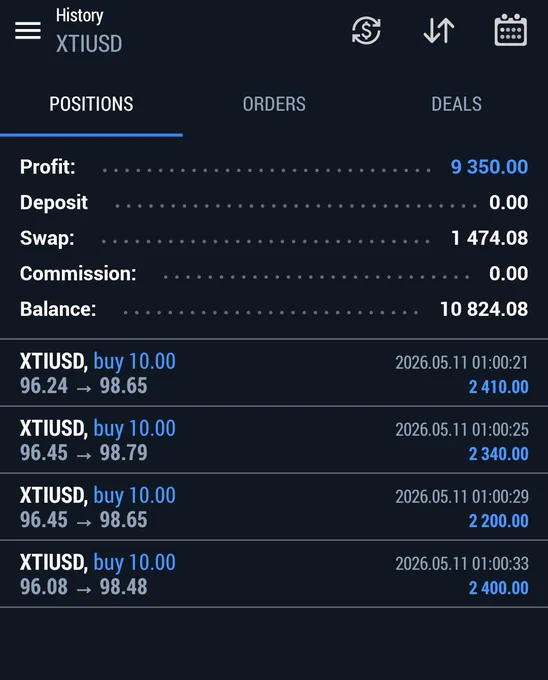Expand the position closed at 01:00:29
This screenshot has width=548, height=680.
(274, 507)
